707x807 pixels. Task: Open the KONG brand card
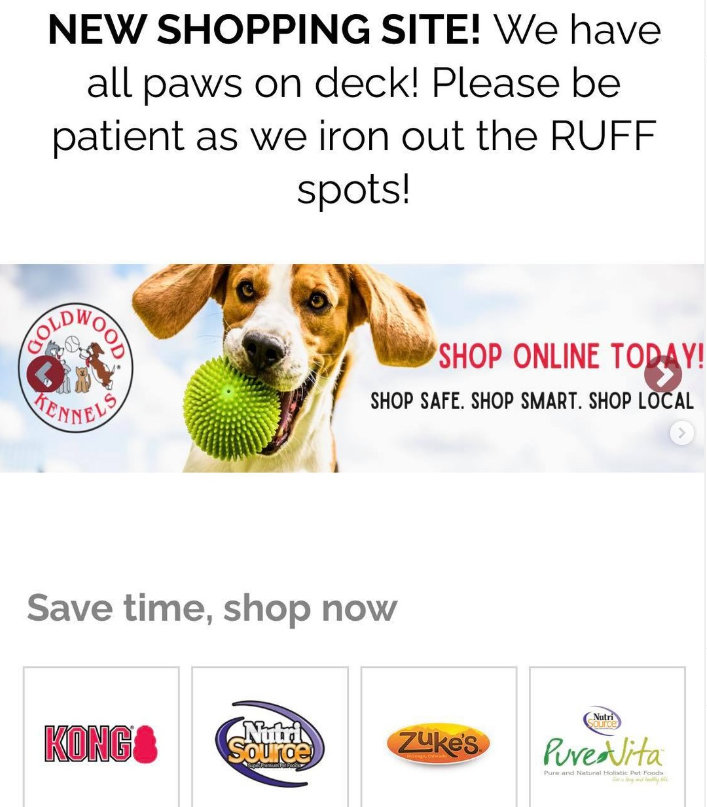(101, 742)
